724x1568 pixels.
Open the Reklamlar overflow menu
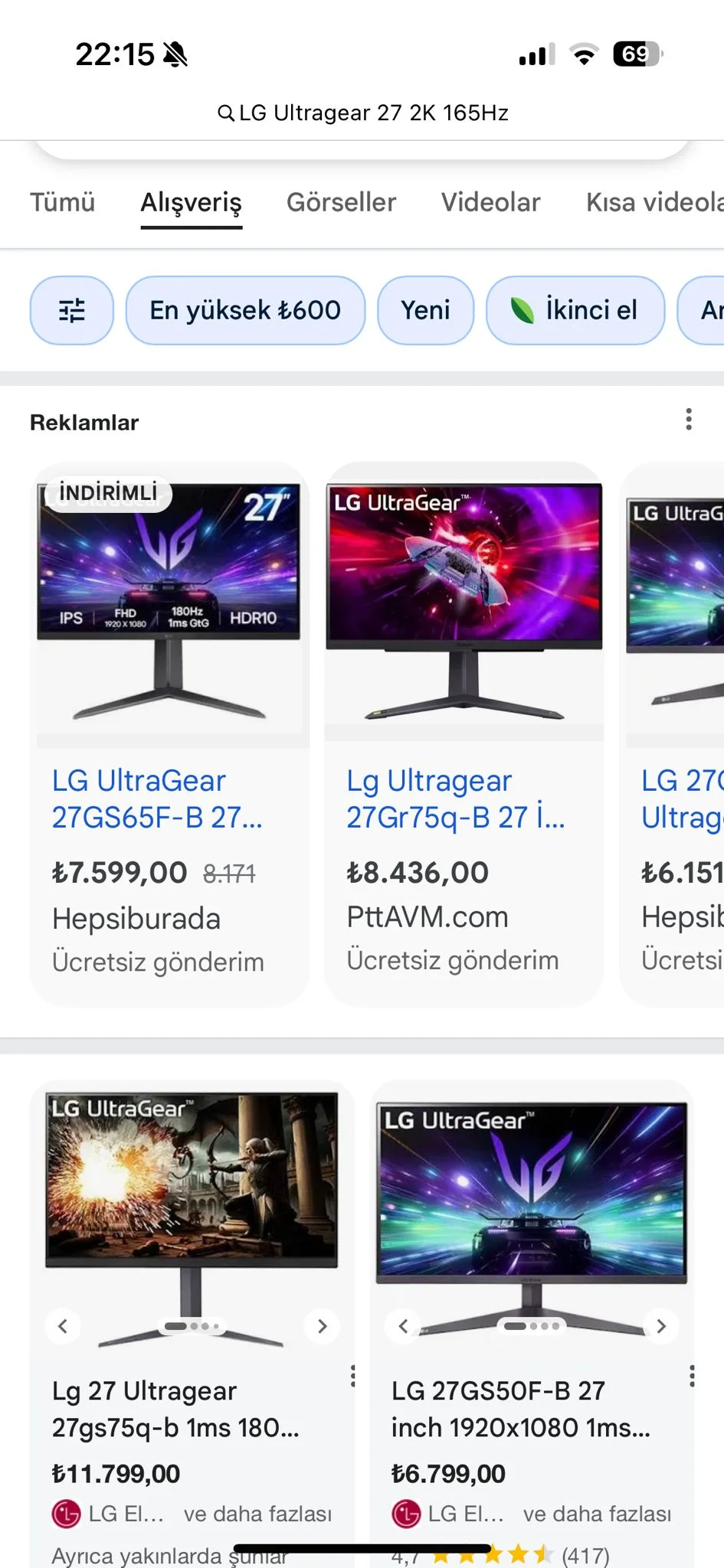(x=689, y=420)
